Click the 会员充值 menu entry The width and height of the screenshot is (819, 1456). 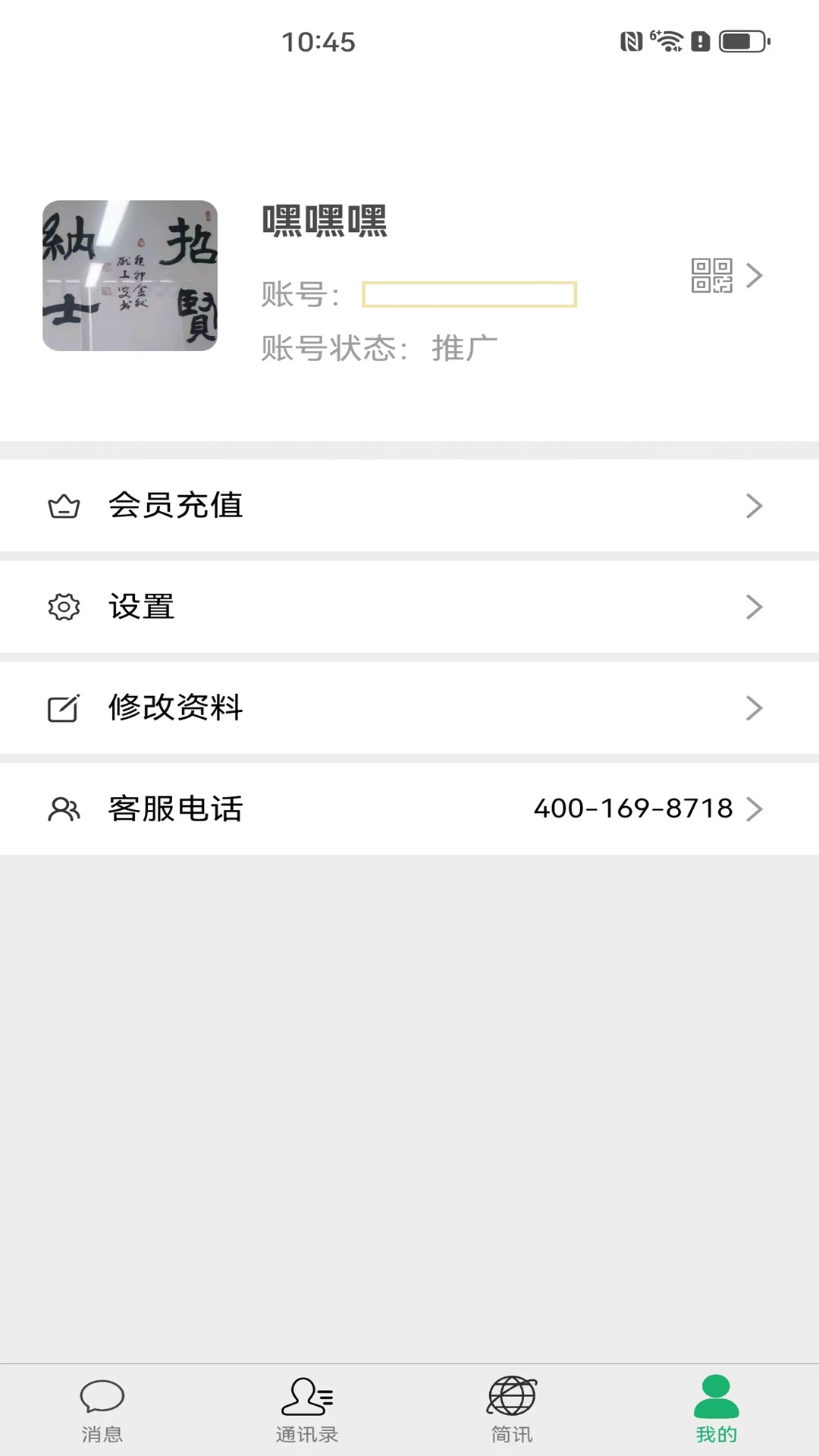[176, 505]
